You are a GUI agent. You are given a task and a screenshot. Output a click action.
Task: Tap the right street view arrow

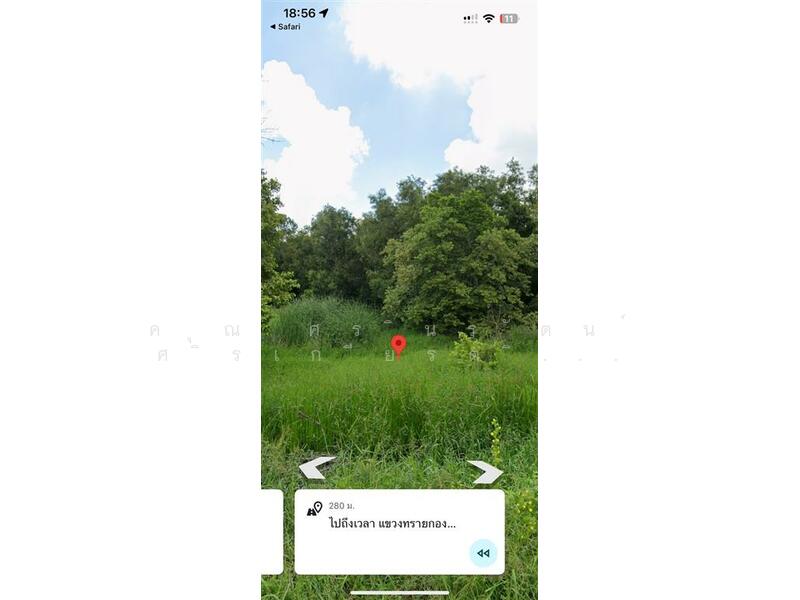click(485, 472)
